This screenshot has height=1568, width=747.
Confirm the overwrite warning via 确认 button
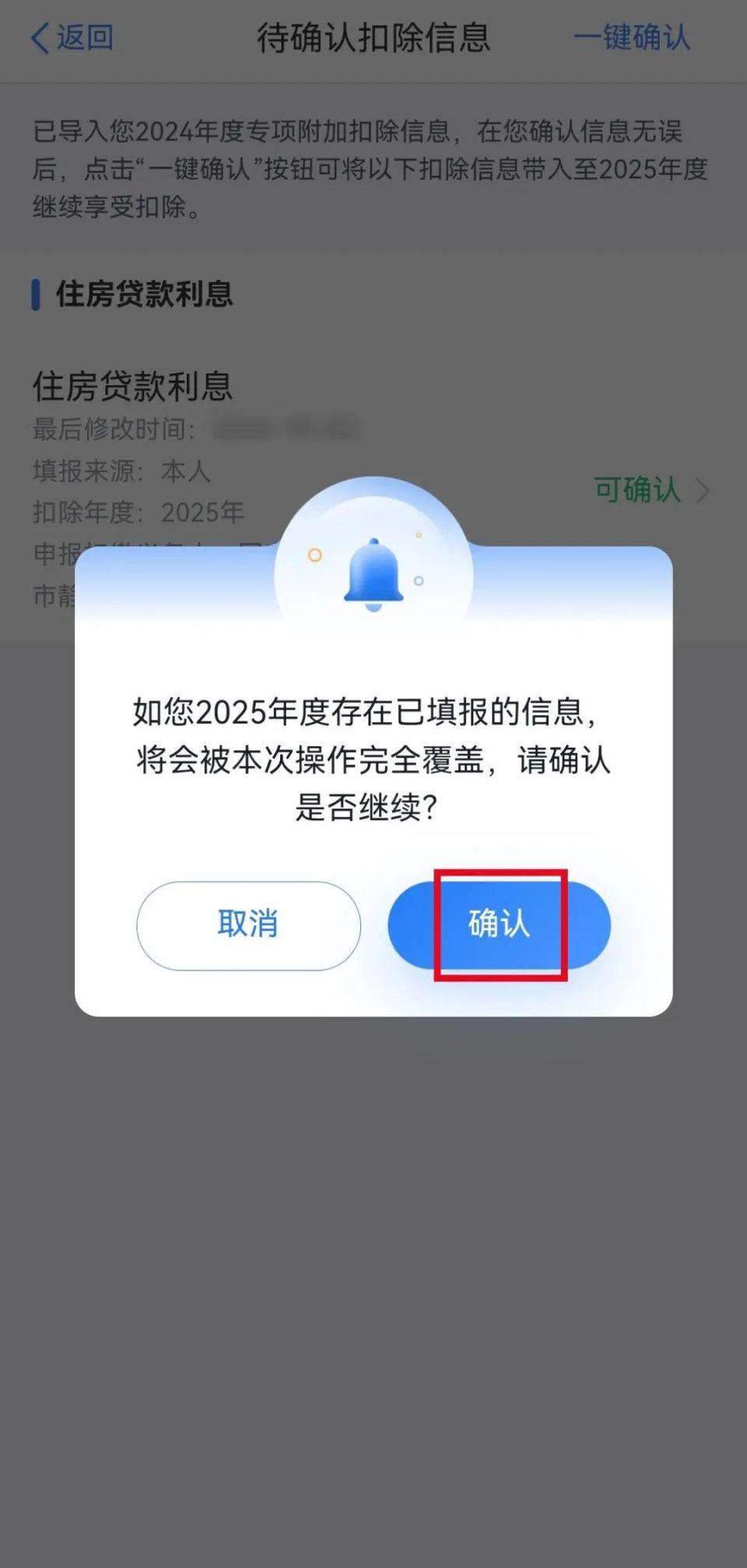(x=499, y=924)
